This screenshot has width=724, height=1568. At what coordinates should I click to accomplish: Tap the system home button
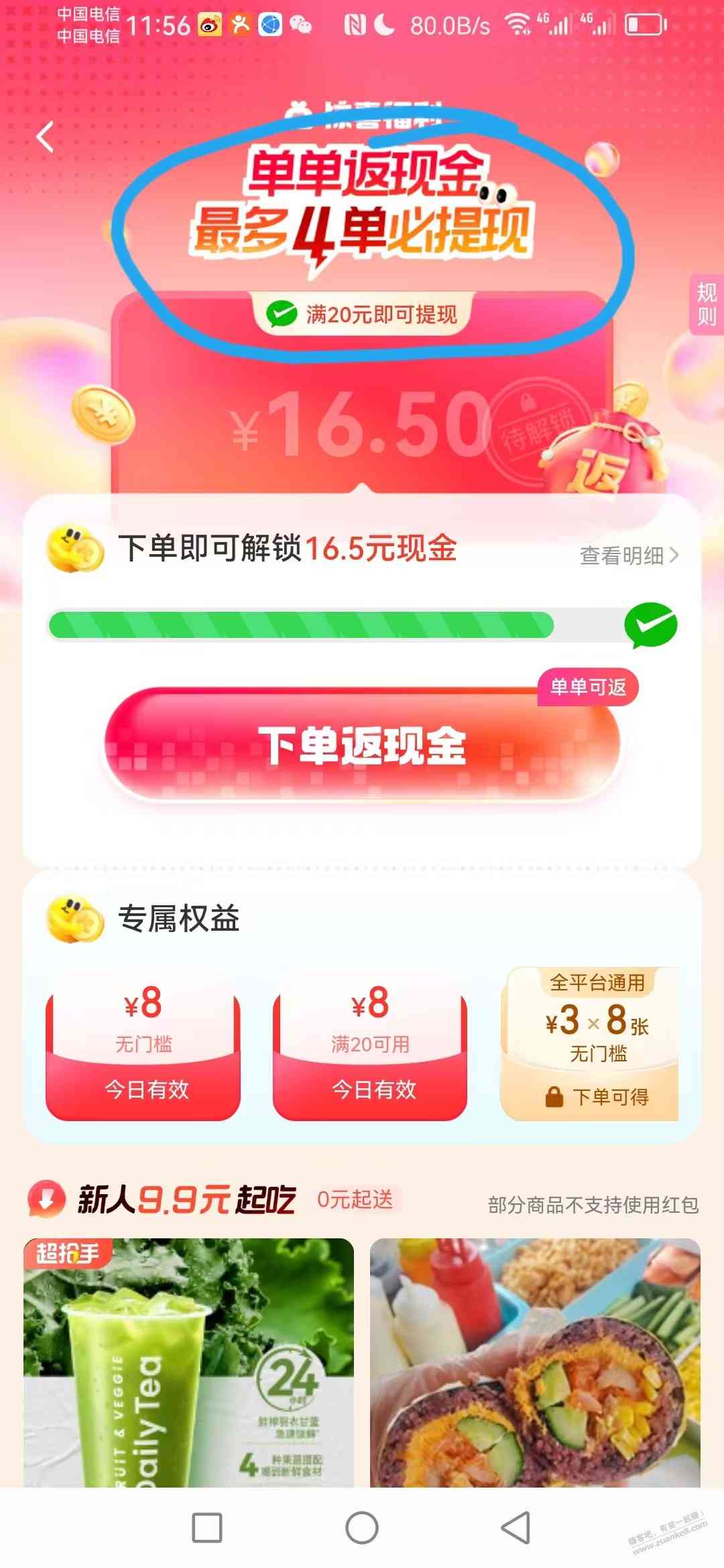(x=362, y=1528)
